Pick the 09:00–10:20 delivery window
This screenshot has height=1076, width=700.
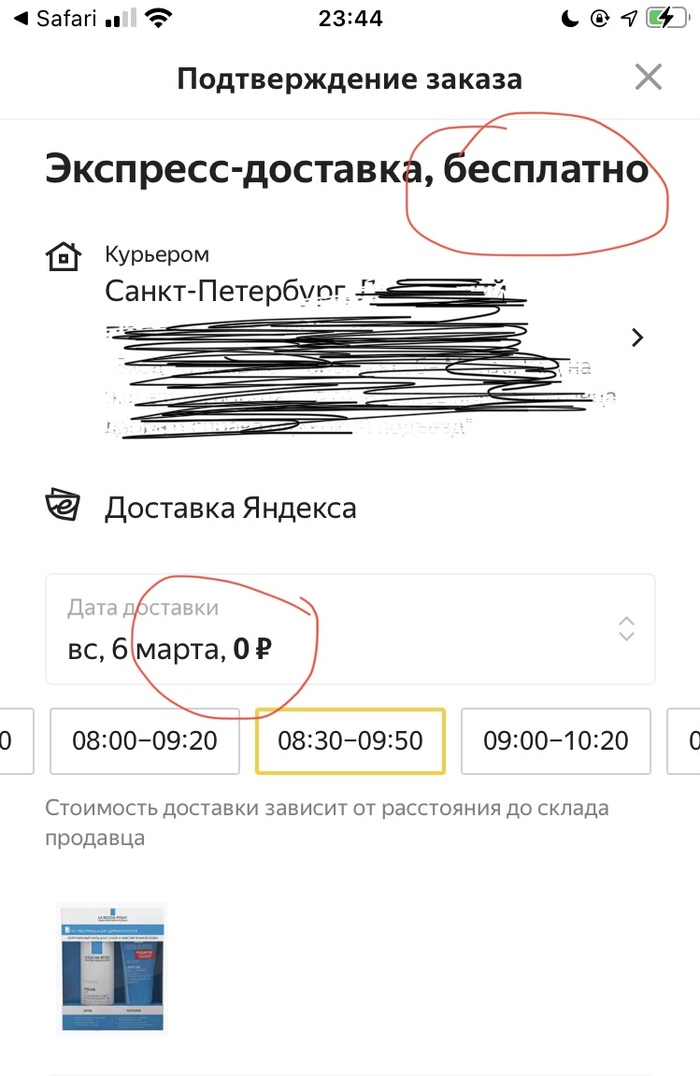pyautogui.click(x=555, y=741)
